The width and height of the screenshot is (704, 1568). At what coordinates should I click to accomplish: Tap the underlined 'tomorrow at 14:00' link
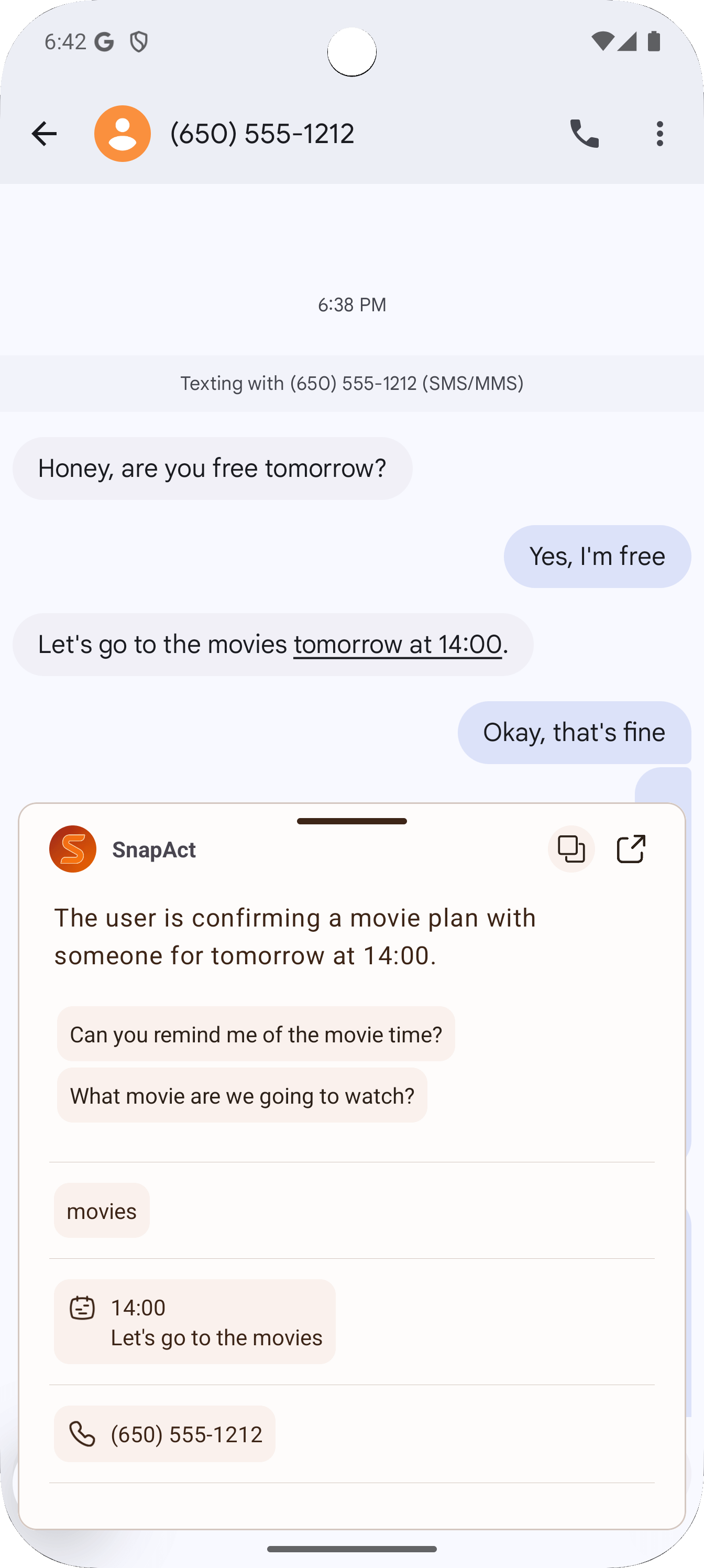(398, 645)
